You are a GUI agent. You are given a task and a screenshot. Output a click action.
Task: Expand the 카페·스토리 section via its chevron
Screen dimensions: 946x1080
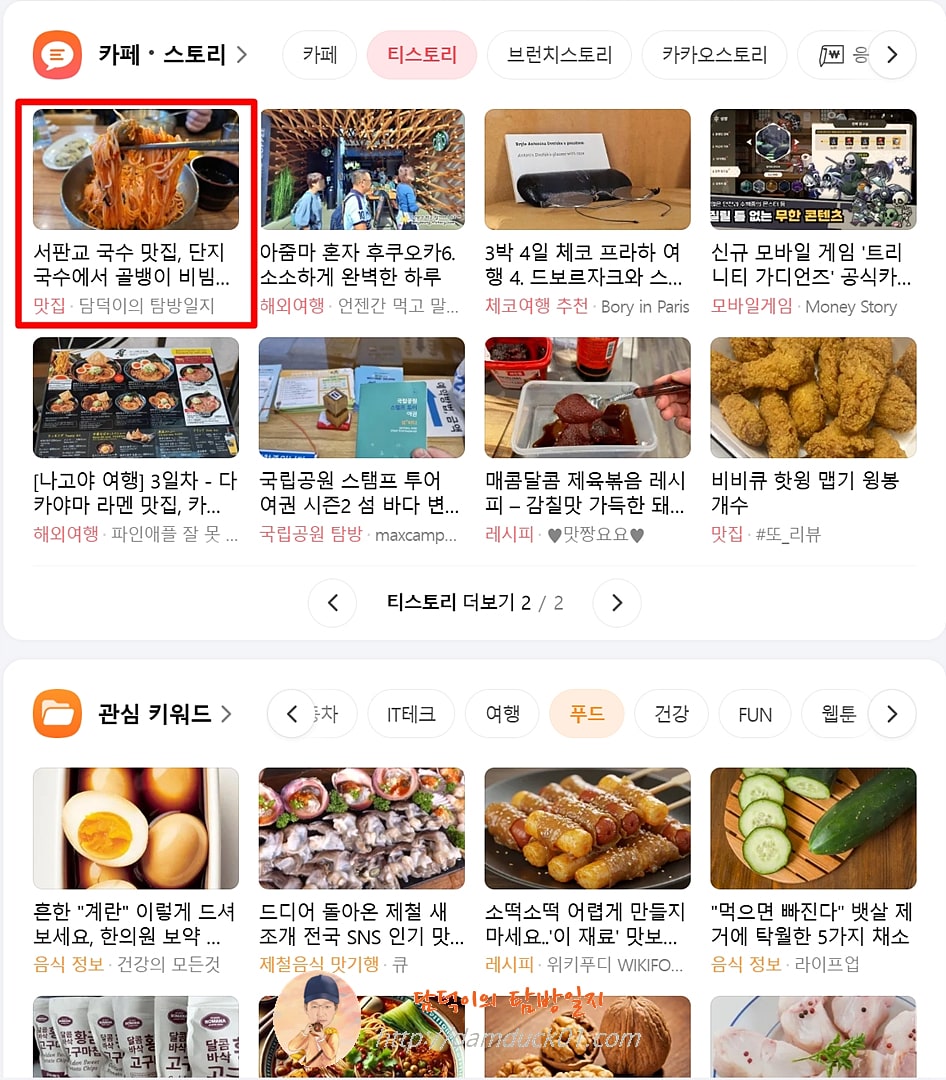(x=240, y=55)
